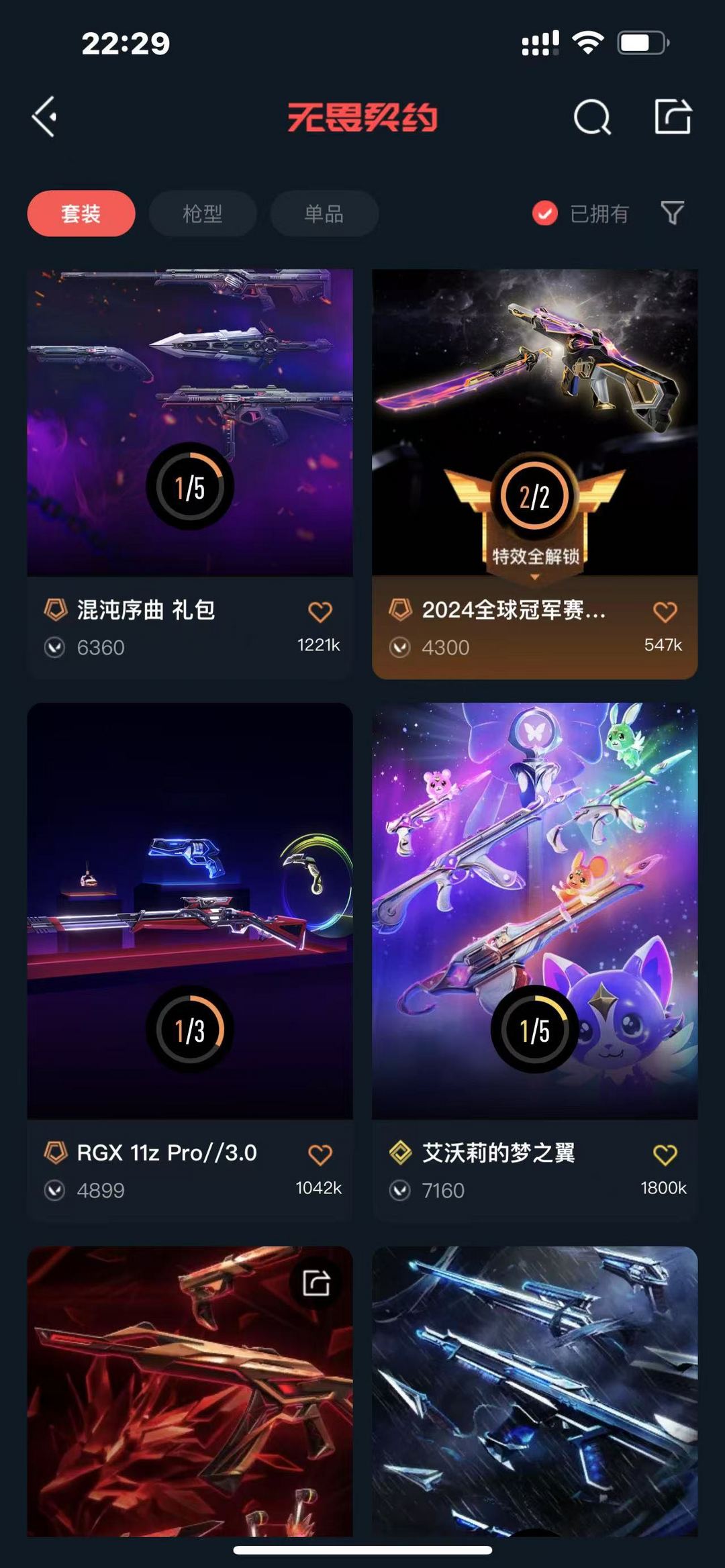Open the 2024全球冠军赛 bundle card
This screenshot has height=1568, width=725.
[x=535, y=474]
